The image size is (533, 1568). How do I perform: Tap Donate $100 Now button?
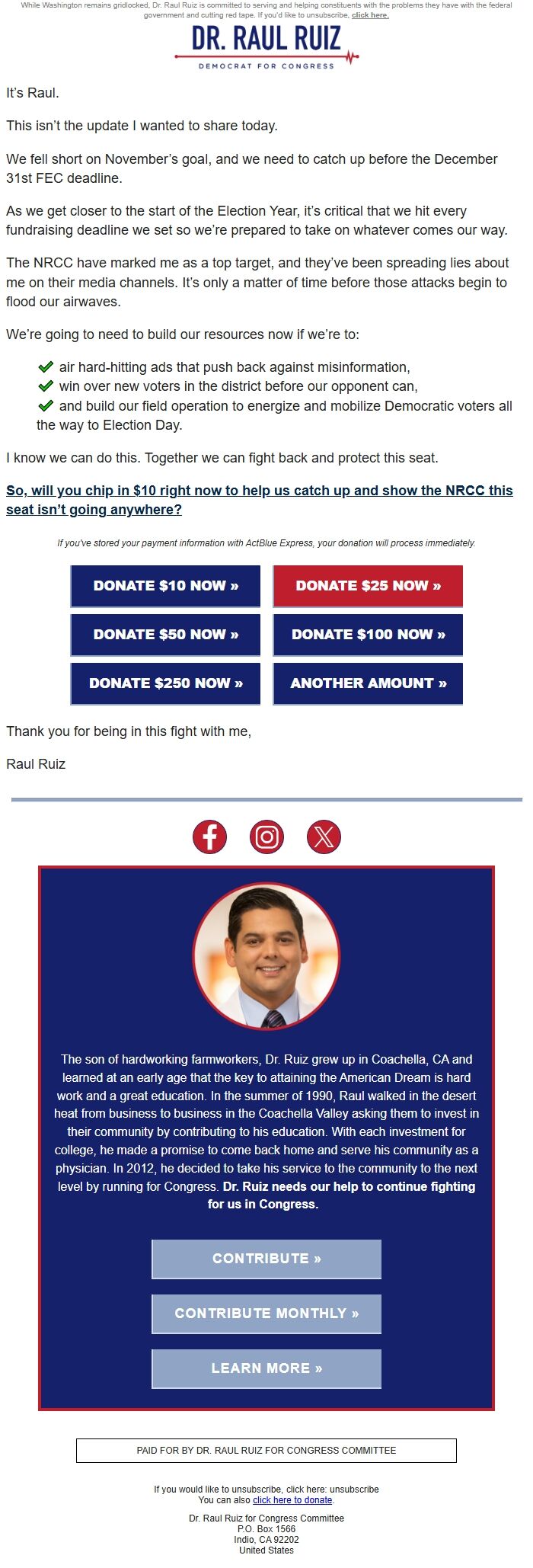[x=368, y=635]
